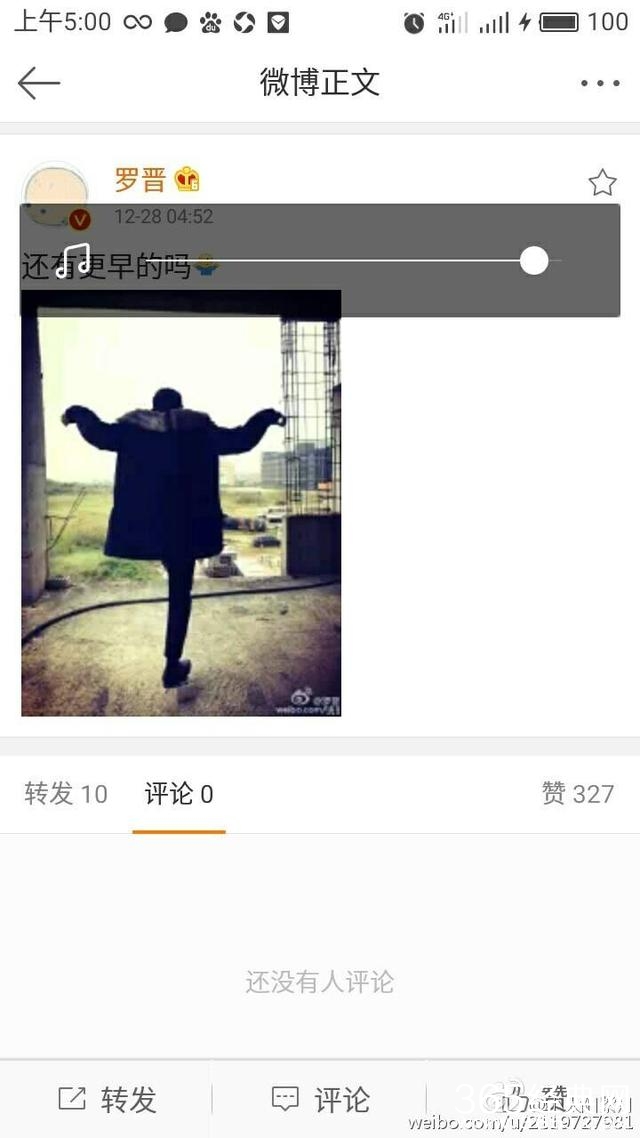Switch to the 转发 10 tab

[x=66, y=794]
